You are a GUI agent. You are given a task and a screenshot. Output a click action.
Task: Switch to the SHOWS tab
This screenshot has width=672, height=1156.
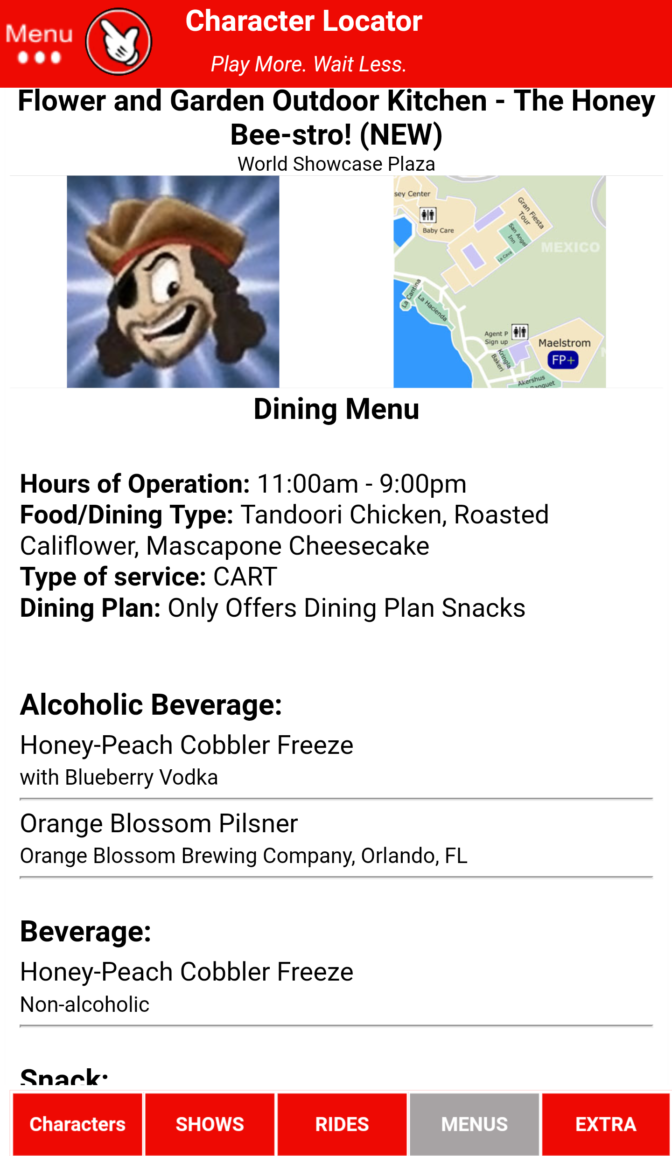point(209,1124)
